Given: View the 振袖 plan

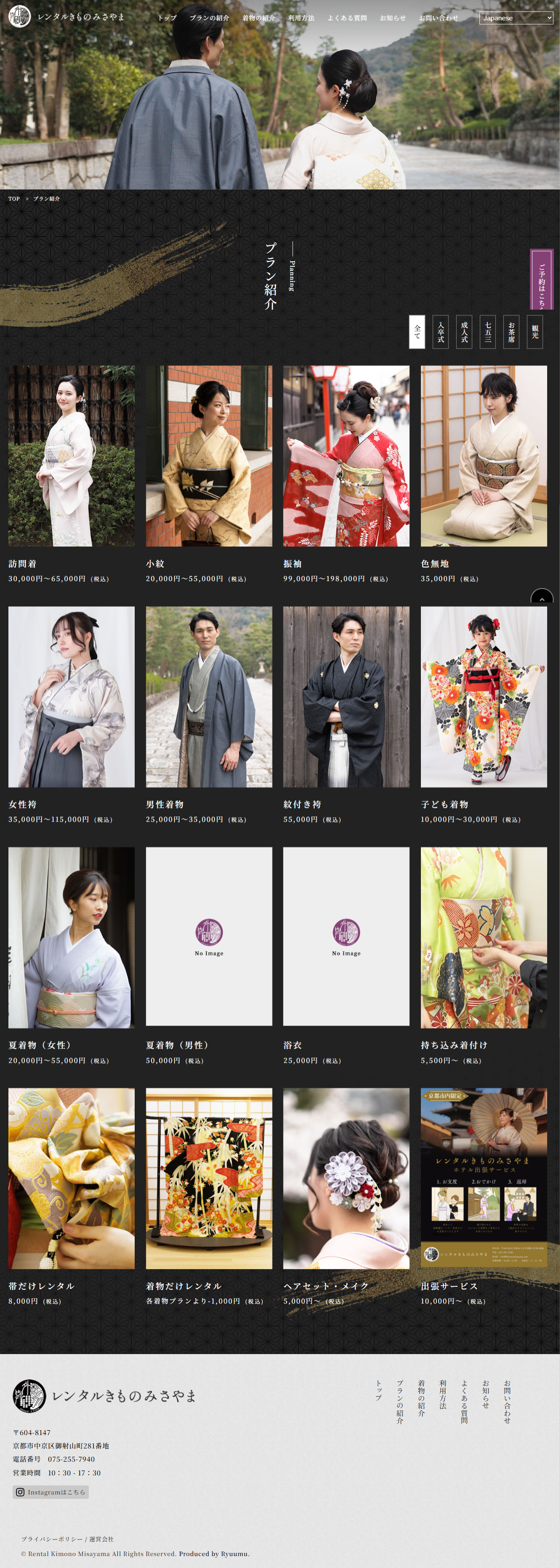Looking at the screenshot, I should (x=346, y=457).
